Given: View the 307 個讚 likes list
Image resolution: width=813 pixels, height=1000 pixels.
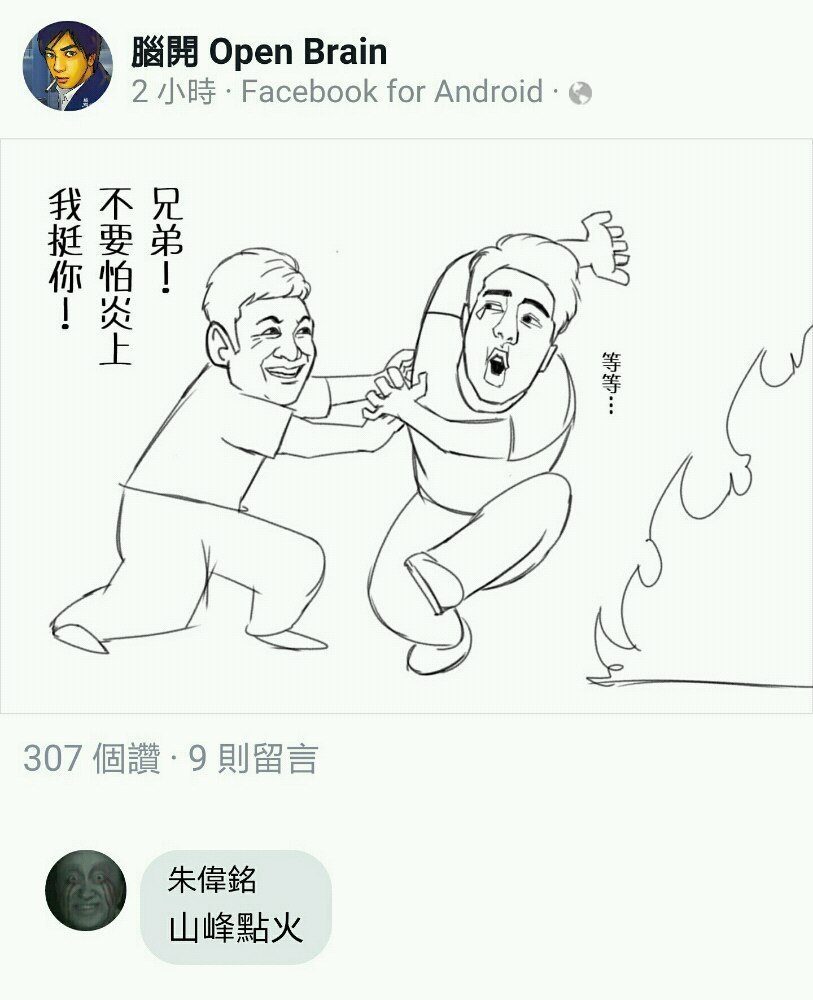Looking at the screenshot, I should pos(91,759).
